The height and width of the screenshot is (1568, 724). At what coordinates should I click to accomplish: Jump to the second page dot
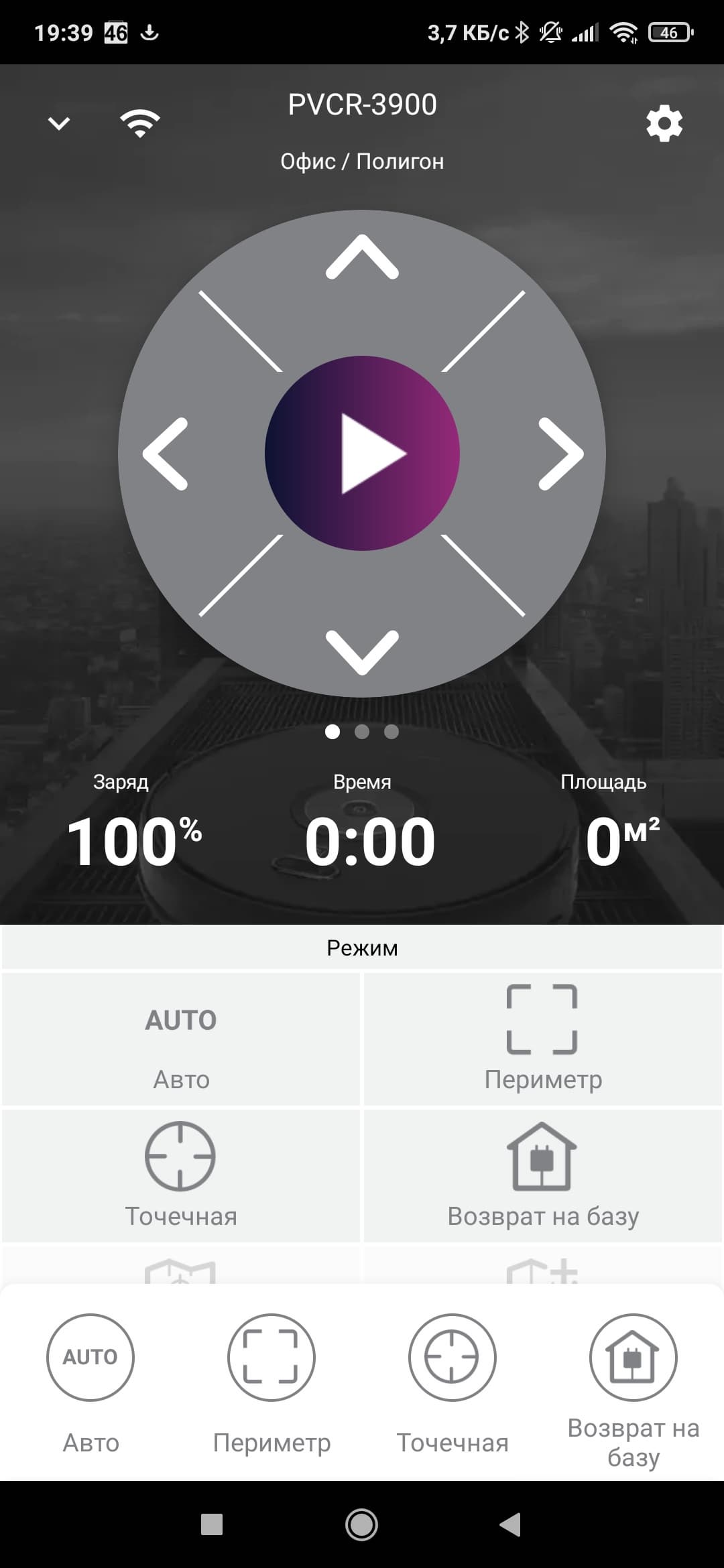362,732
